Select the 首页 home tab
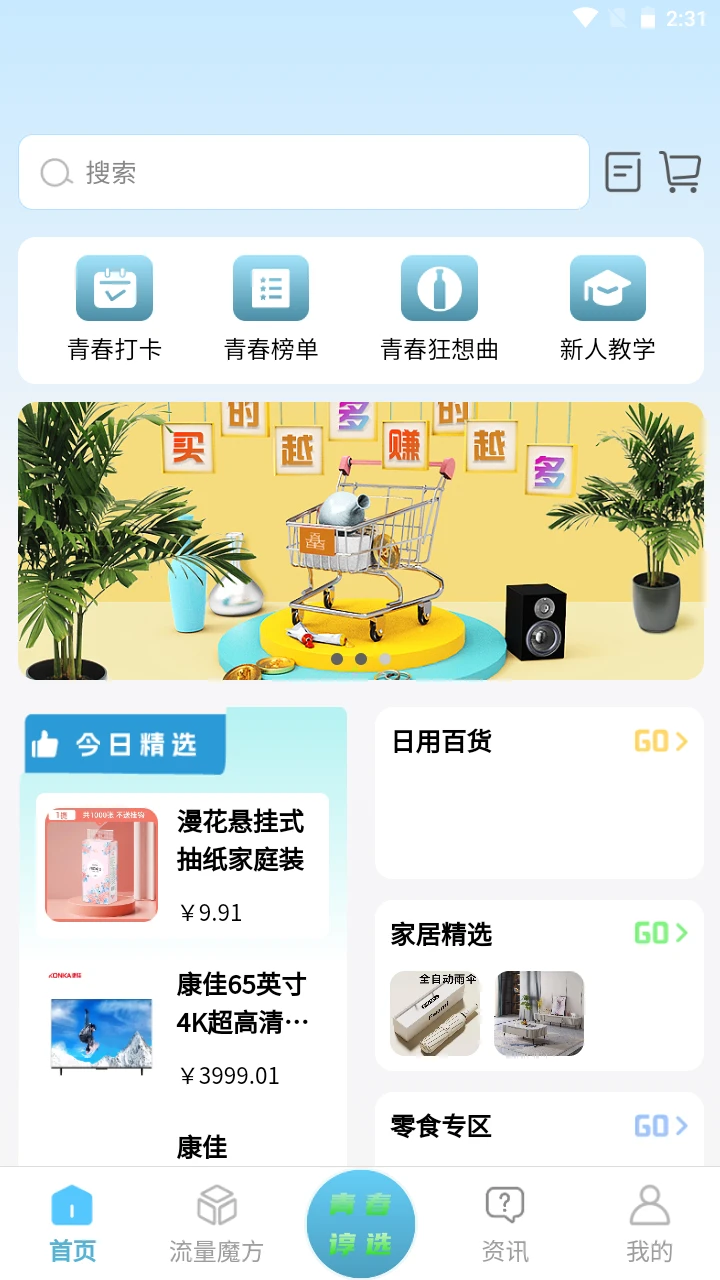This screenshot has width=720, height=1280. 72,1220
